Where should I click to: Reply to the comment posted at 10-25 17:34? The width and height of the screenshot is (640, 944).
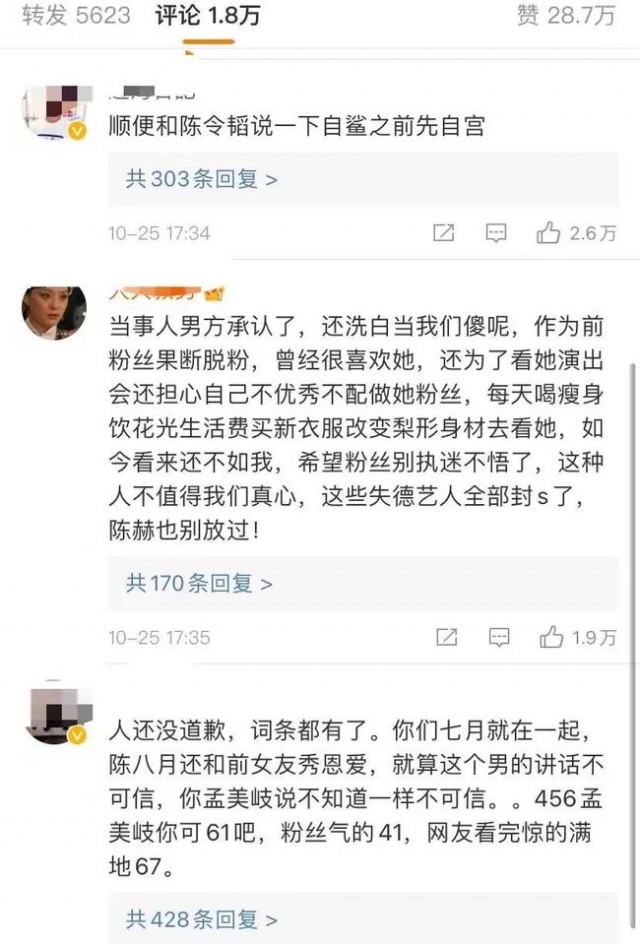496,233
